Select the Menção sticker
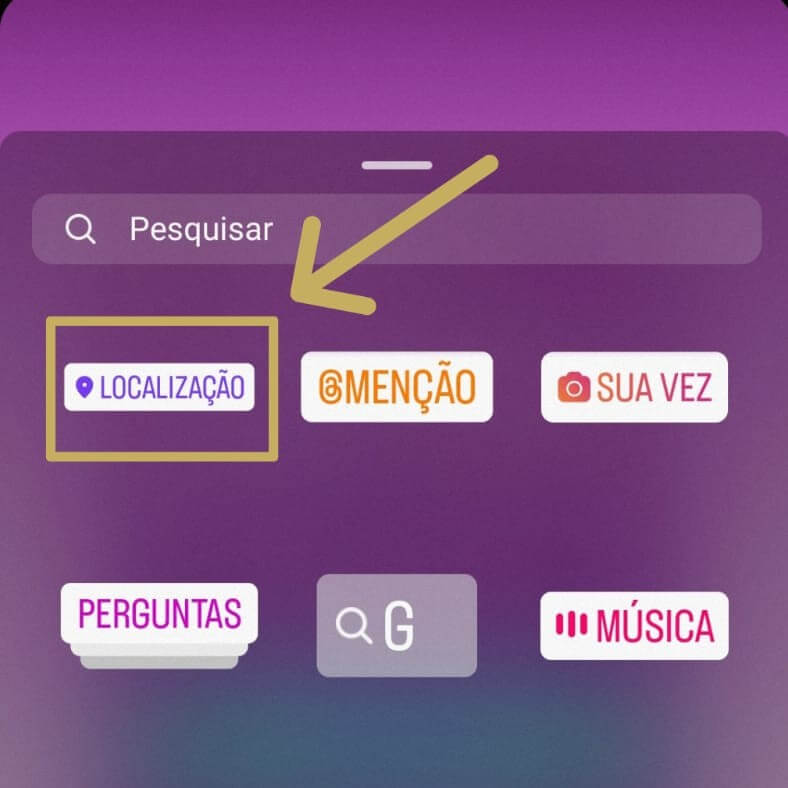The image size is (788, 788). tap(397, 387)
